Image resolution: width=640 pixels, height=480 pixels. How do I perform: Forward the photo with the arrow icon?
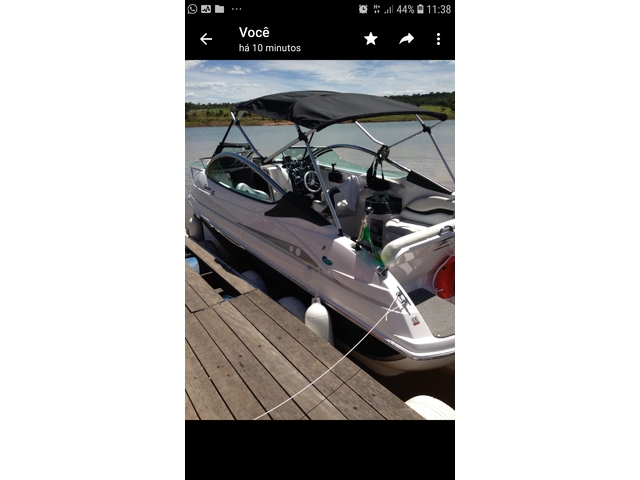click(407, 39)
